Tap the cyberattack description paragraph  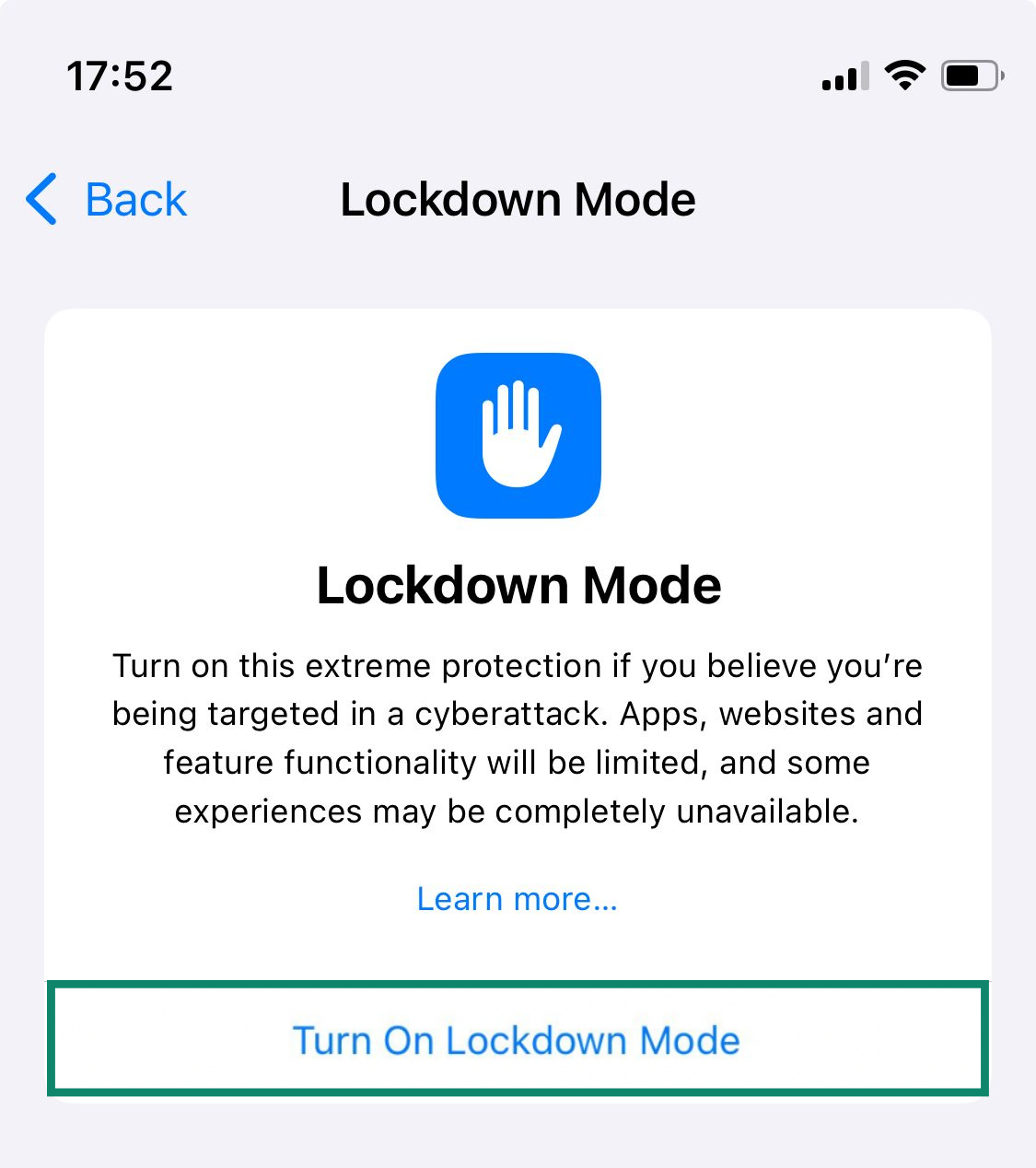pyautogui.click(x=518, y=737)
